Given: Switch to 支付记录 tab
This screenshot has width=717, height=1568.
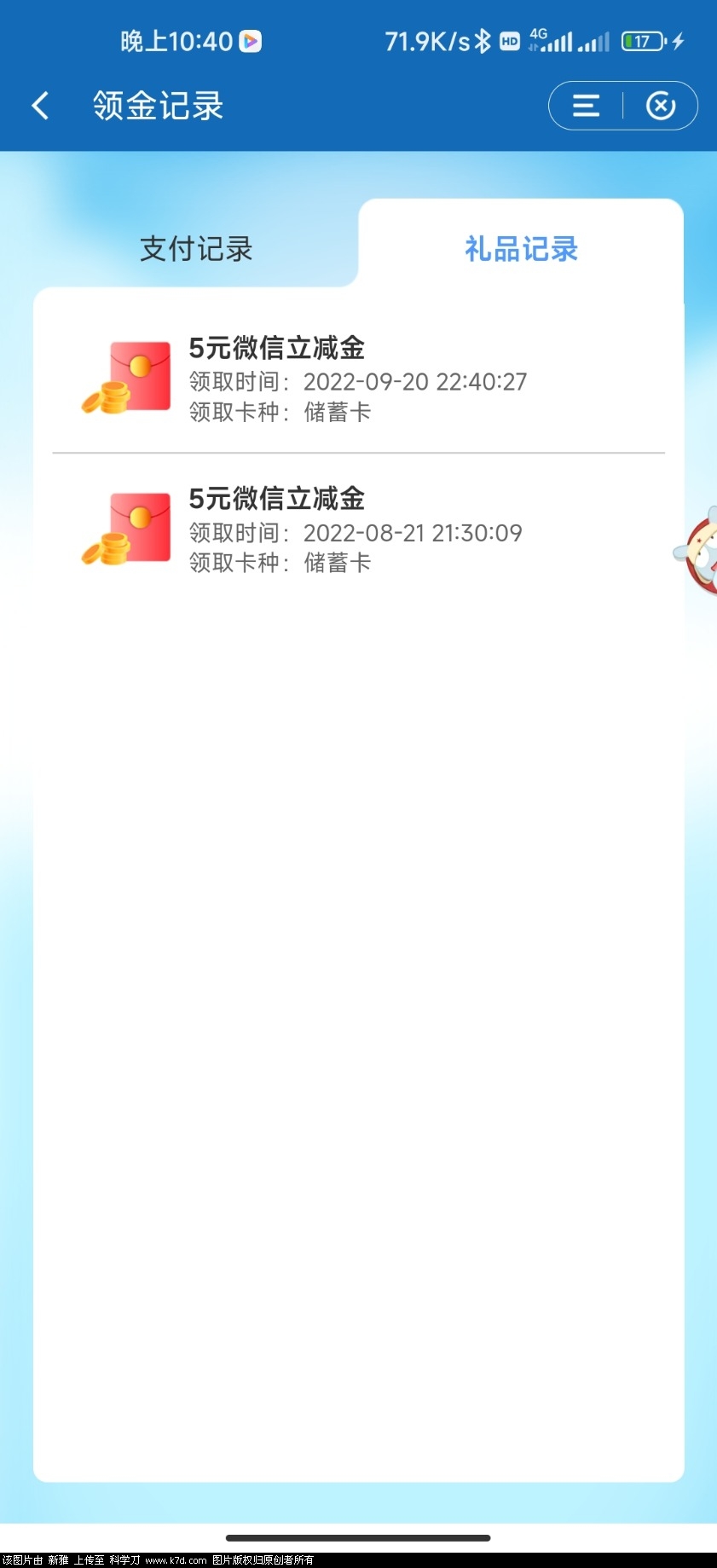Looking at the screenshot, I should [196, 249].
